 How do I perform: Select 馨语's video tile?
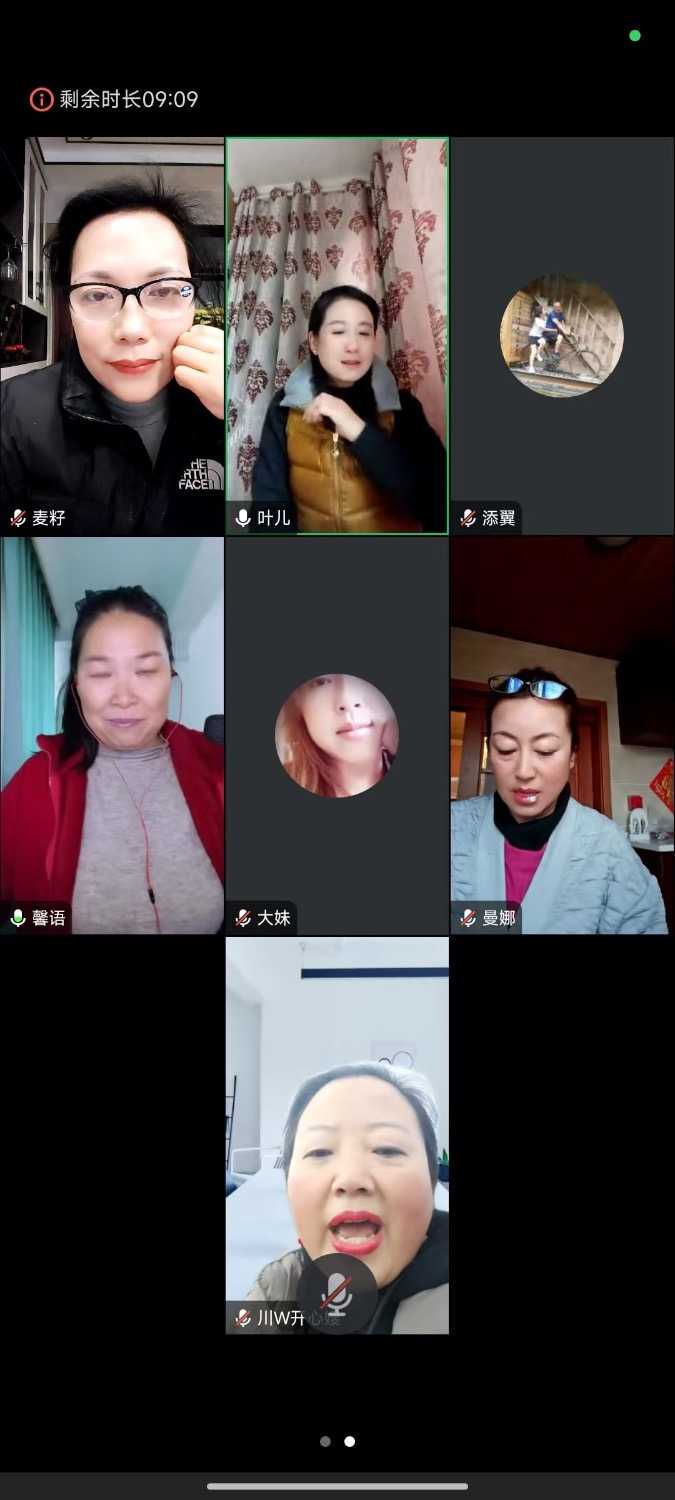pos(112,735)
